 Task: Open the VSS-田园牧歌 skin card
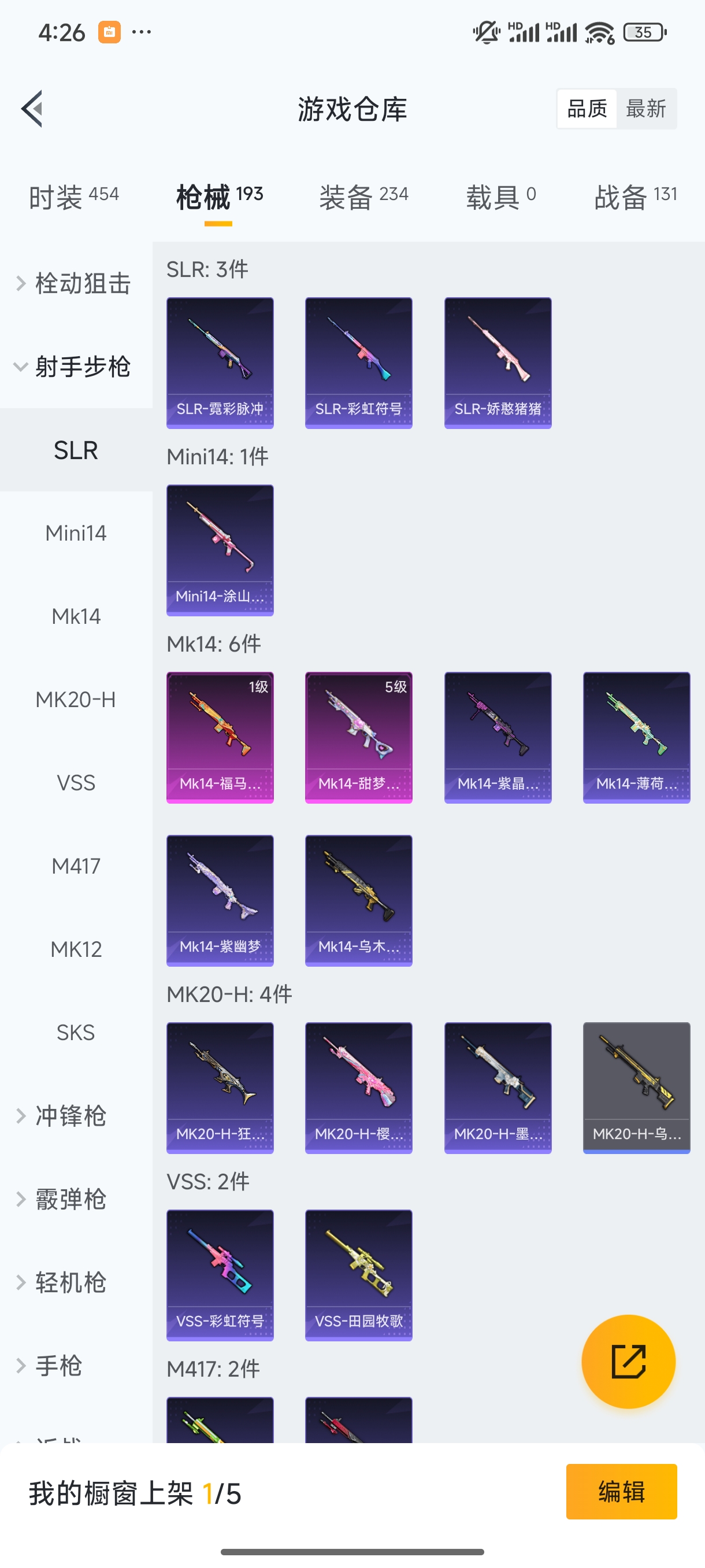point(358,1275)
